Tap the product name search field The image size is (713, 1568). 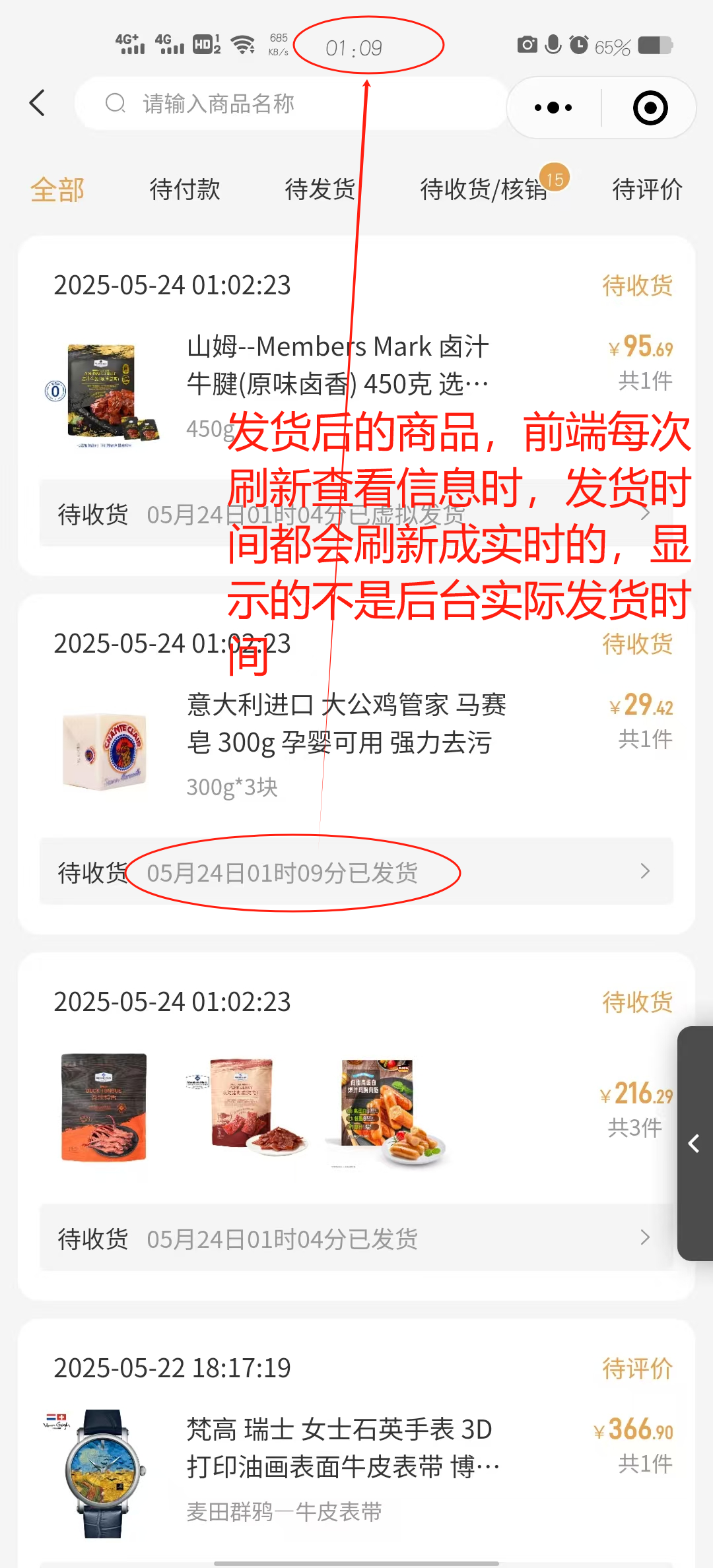[290, 104]
